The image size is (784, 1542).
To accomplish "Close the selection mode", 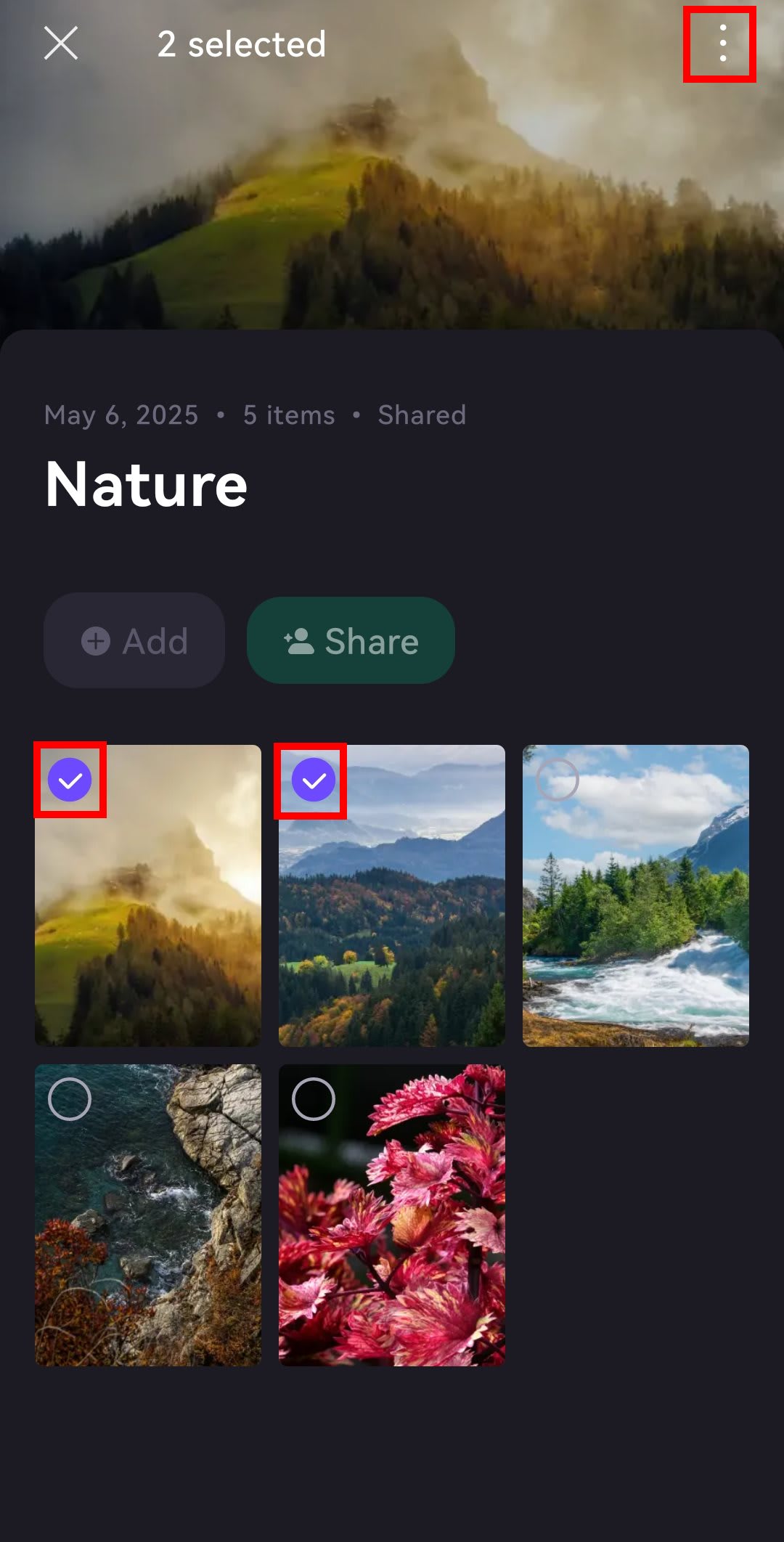I will (x=61, y=44).
